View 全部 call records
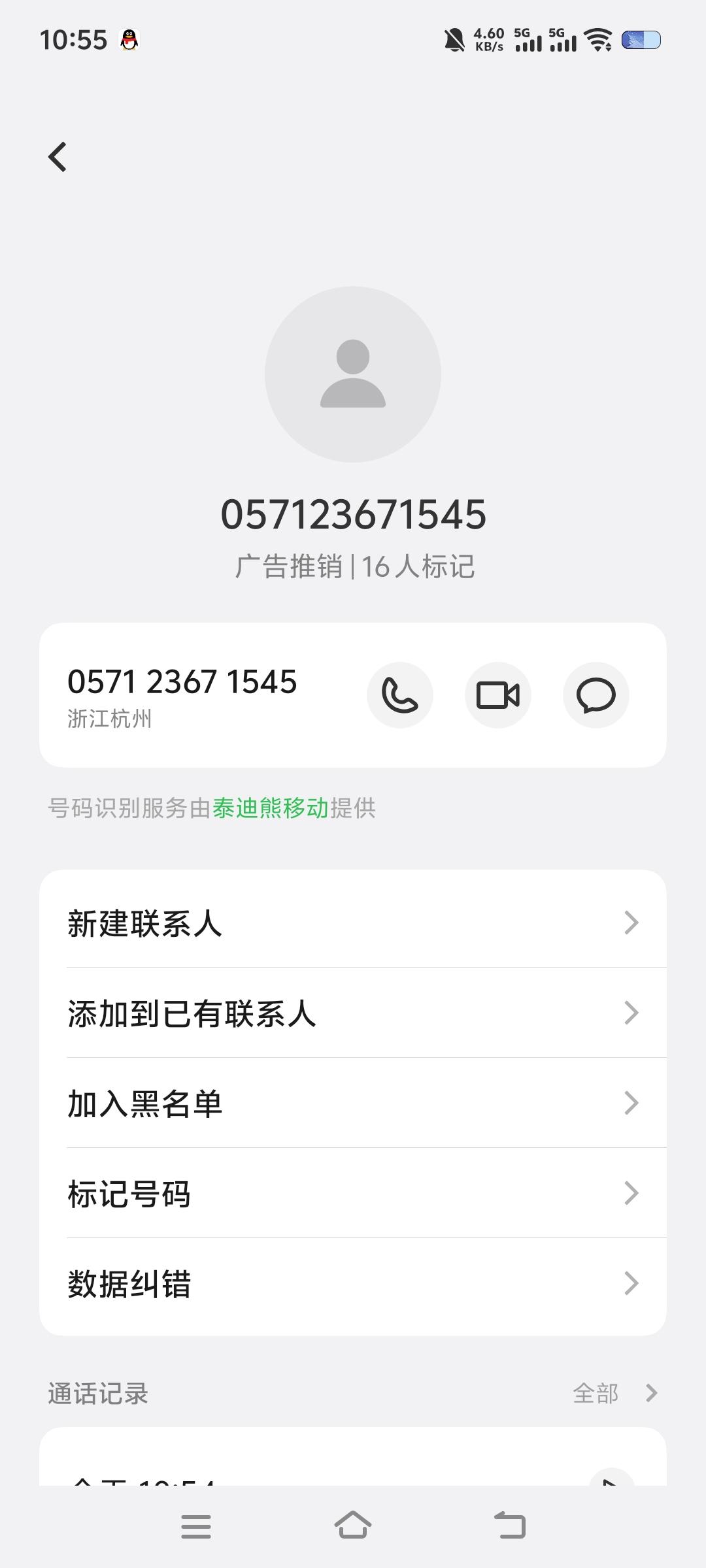 [613, 1394]
